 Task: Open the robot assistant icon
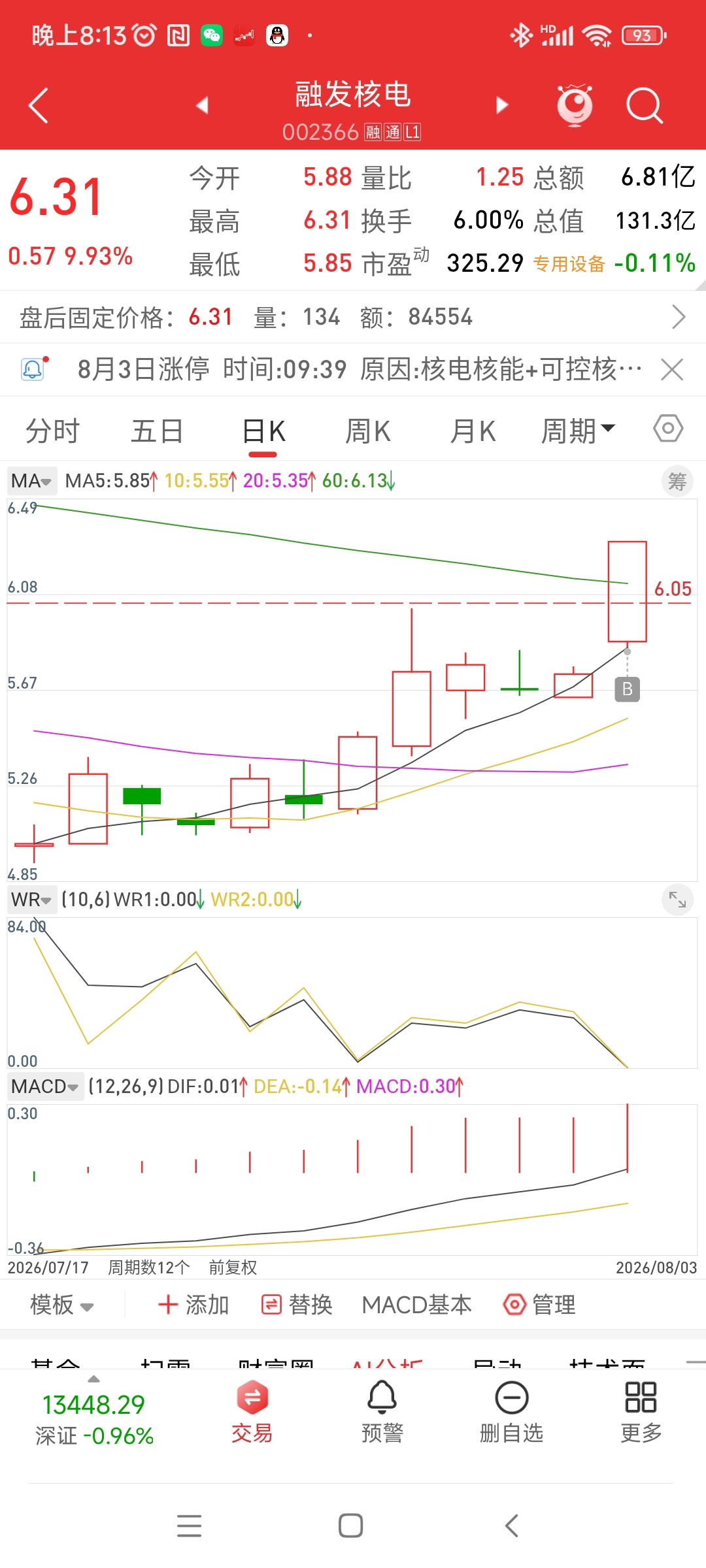(x=575, y=105)
